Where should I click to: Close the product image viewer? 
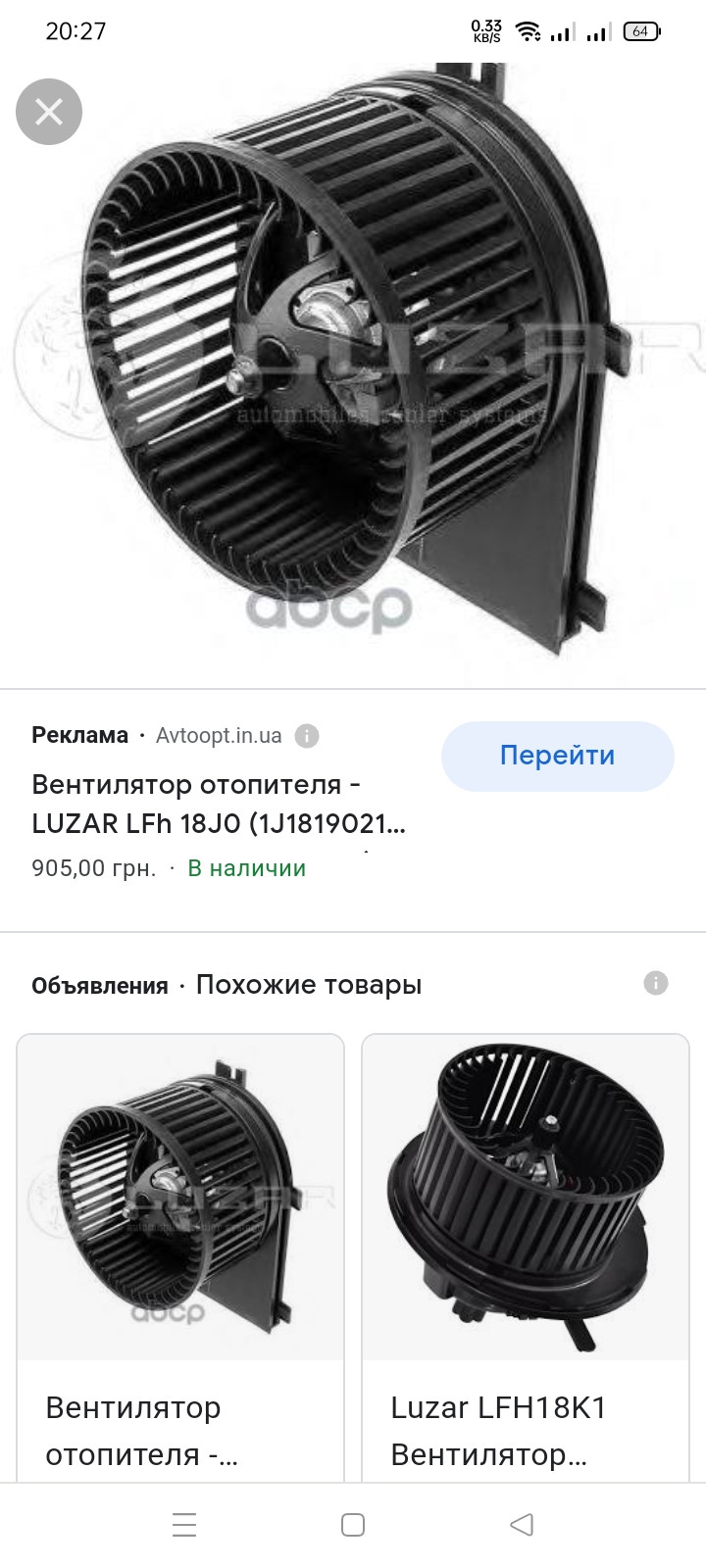pos(49,112)
